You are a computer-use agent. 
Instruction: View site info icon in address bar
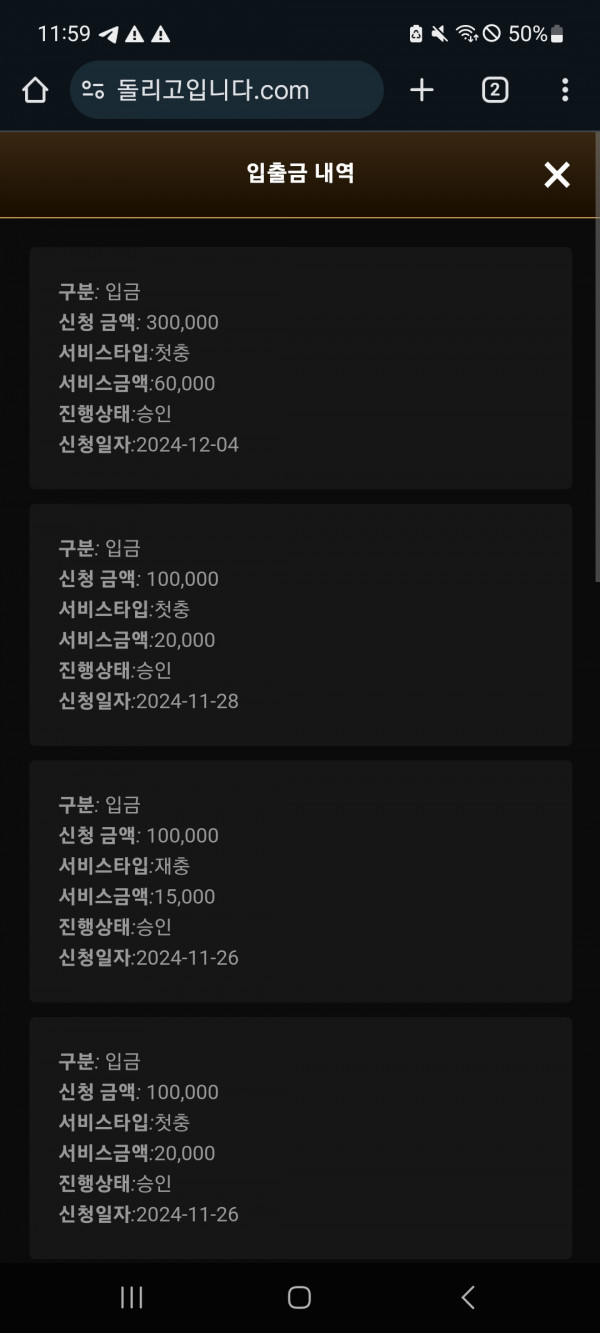tap(93, 91)
